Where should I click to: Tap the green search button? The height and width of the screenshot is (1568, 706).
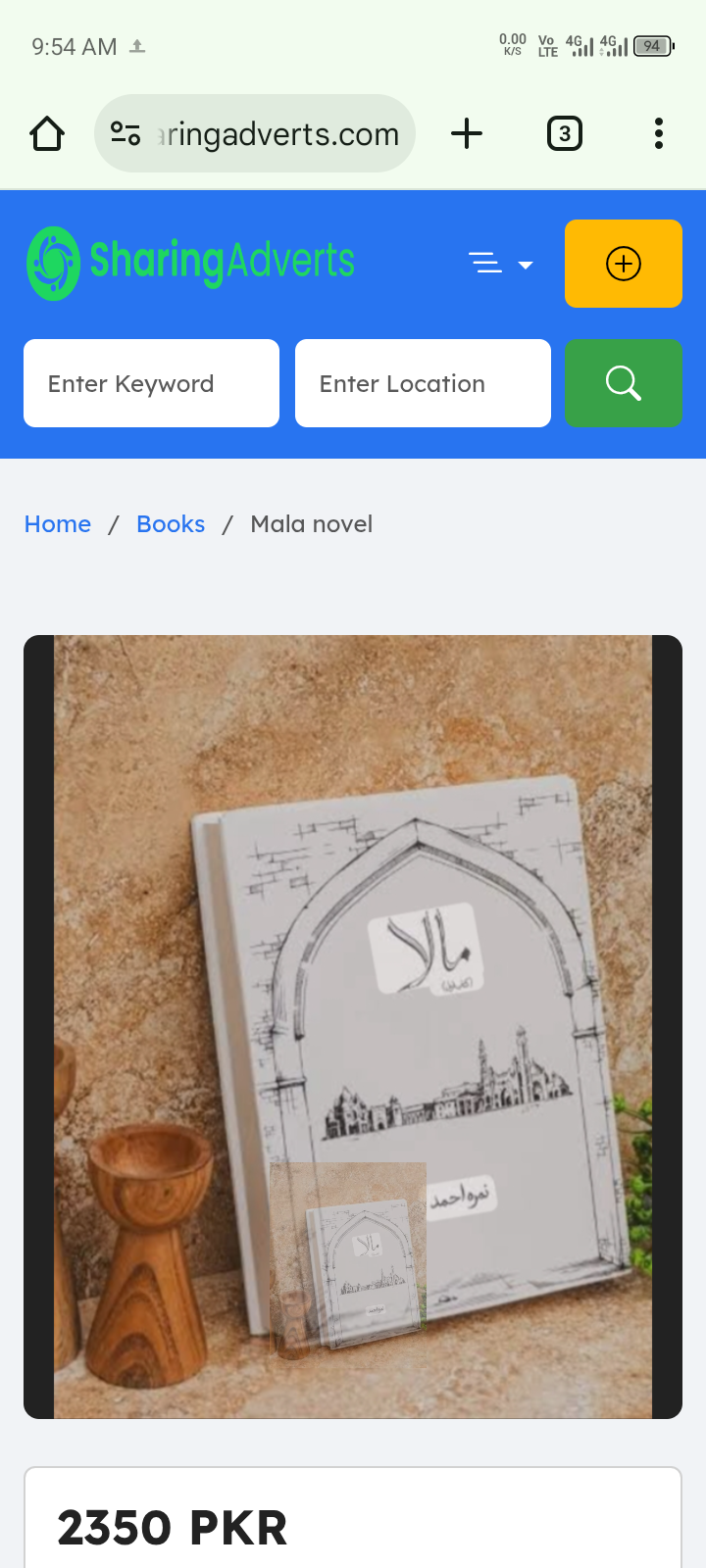[x=623, y=383]
